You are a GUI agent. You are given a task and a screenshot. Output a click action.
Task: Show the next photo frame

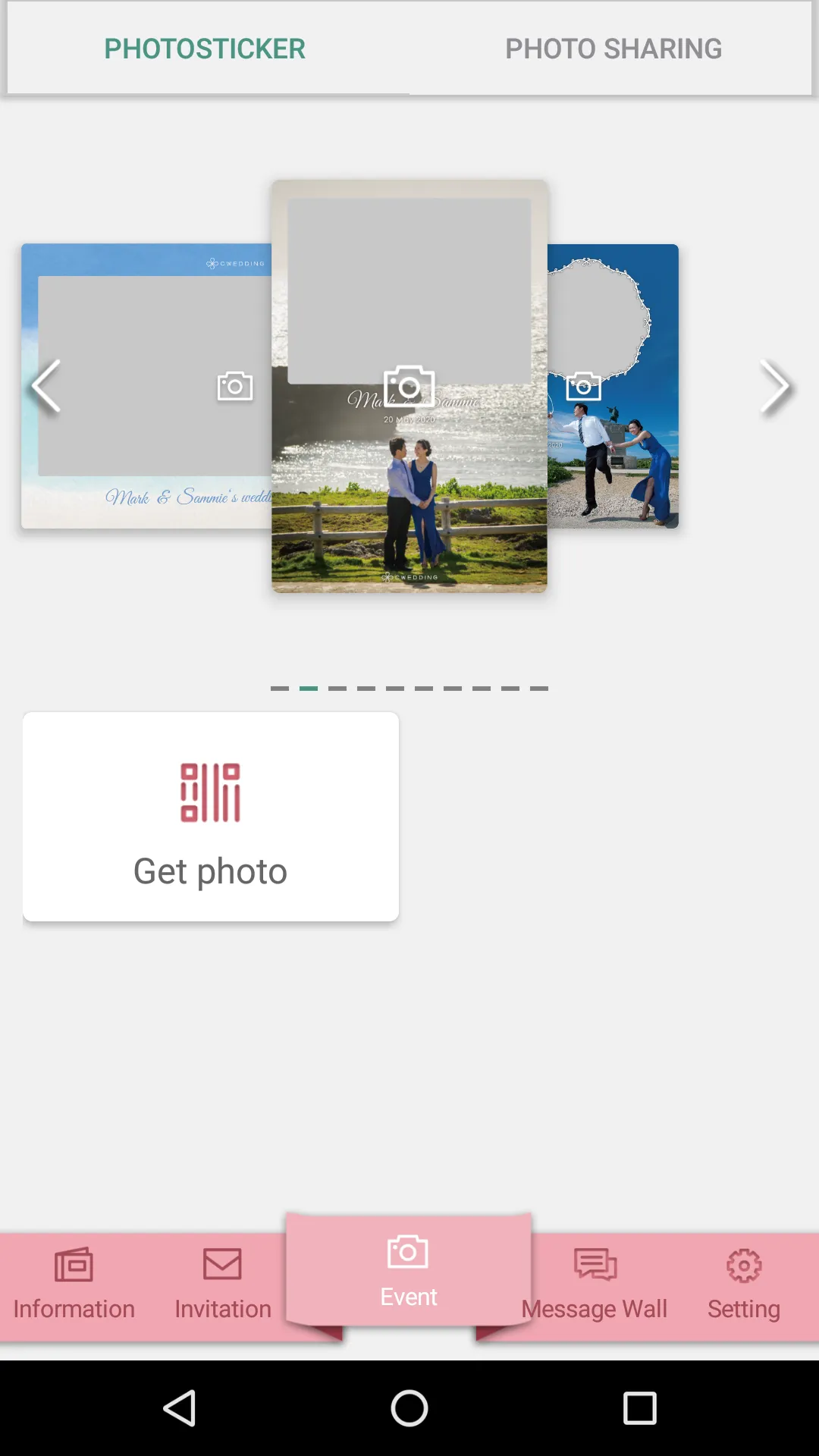[774, 387]
